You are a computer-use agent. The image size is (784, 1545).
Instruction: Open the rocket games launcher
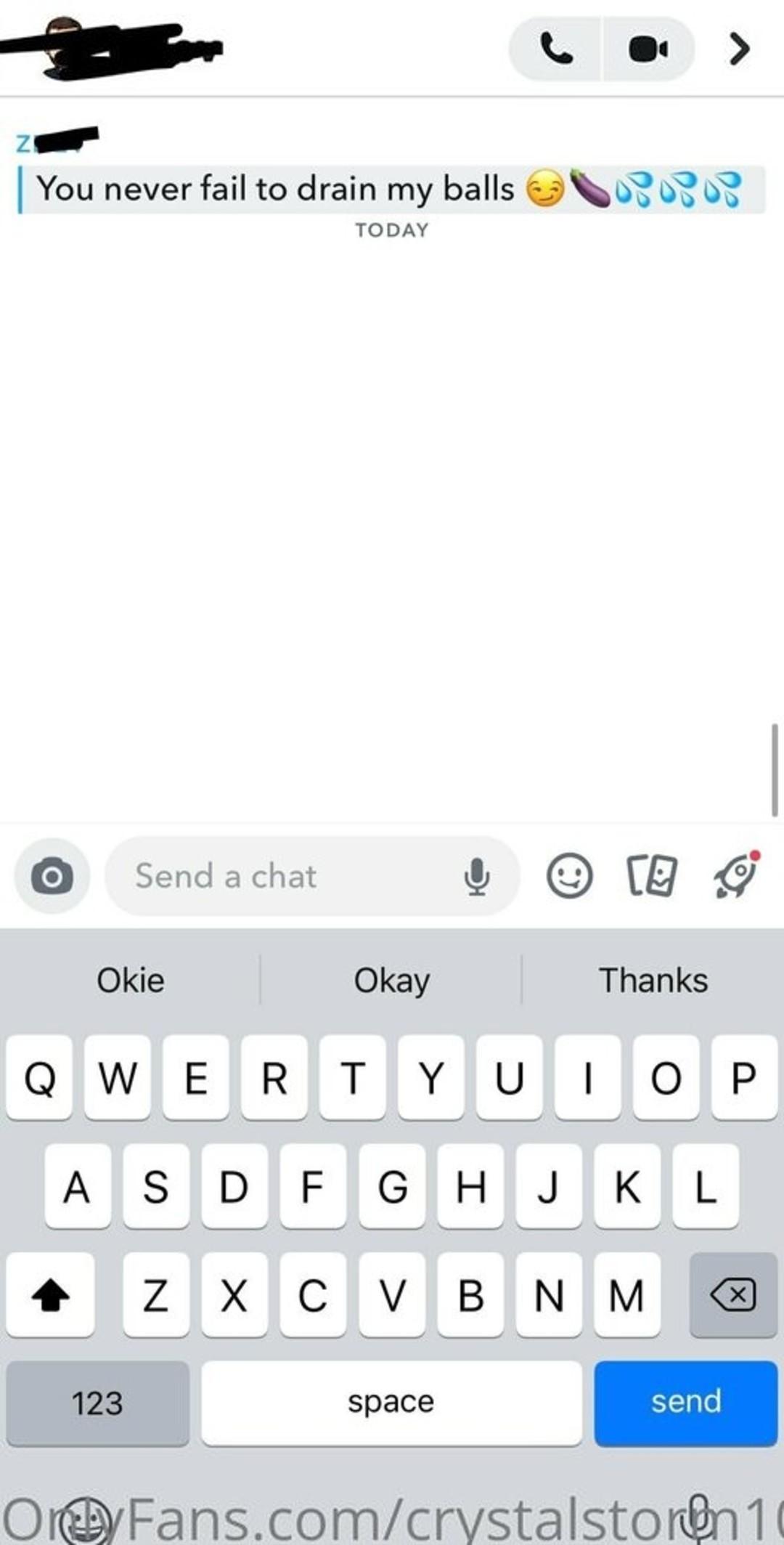tap(736, 875)
